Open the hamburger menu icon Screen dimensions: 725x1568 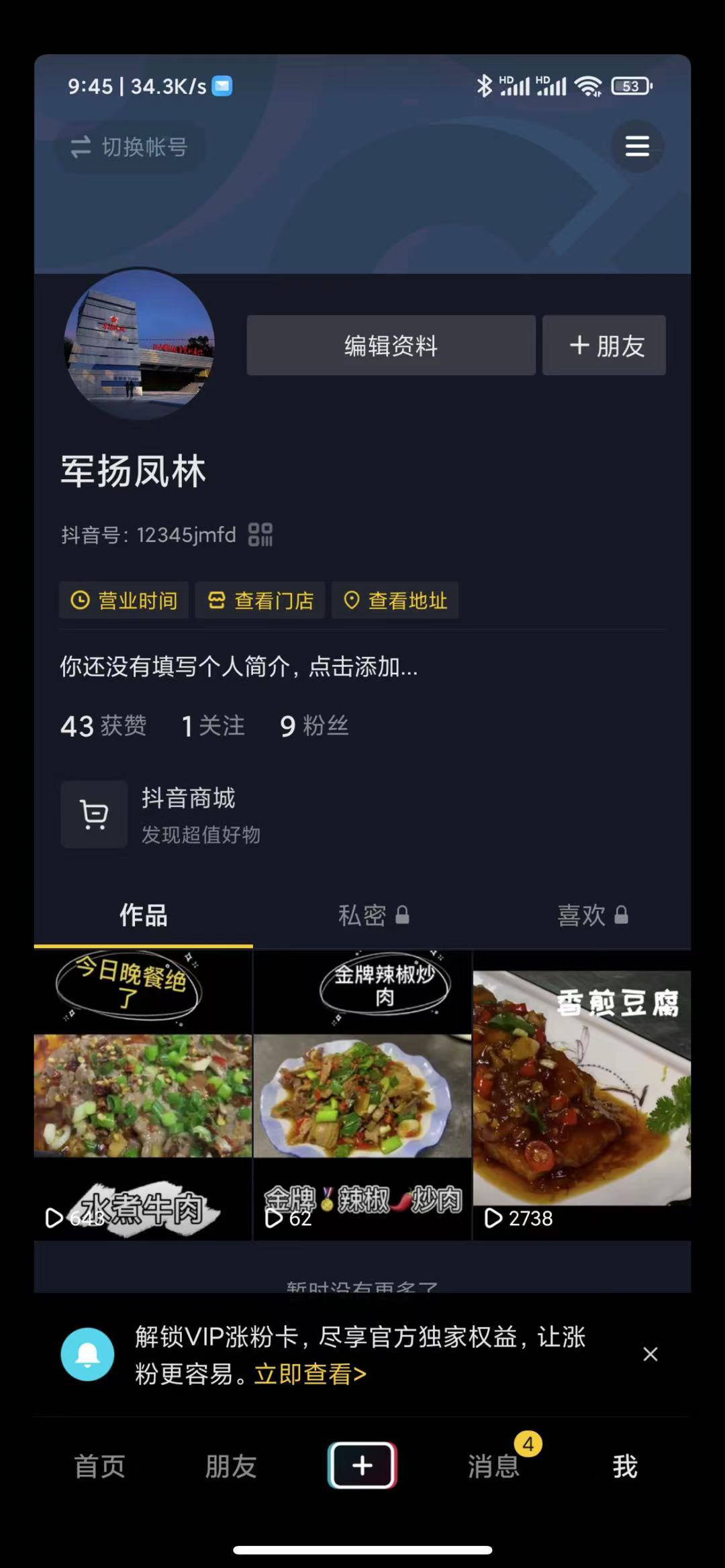click(636, 146)
